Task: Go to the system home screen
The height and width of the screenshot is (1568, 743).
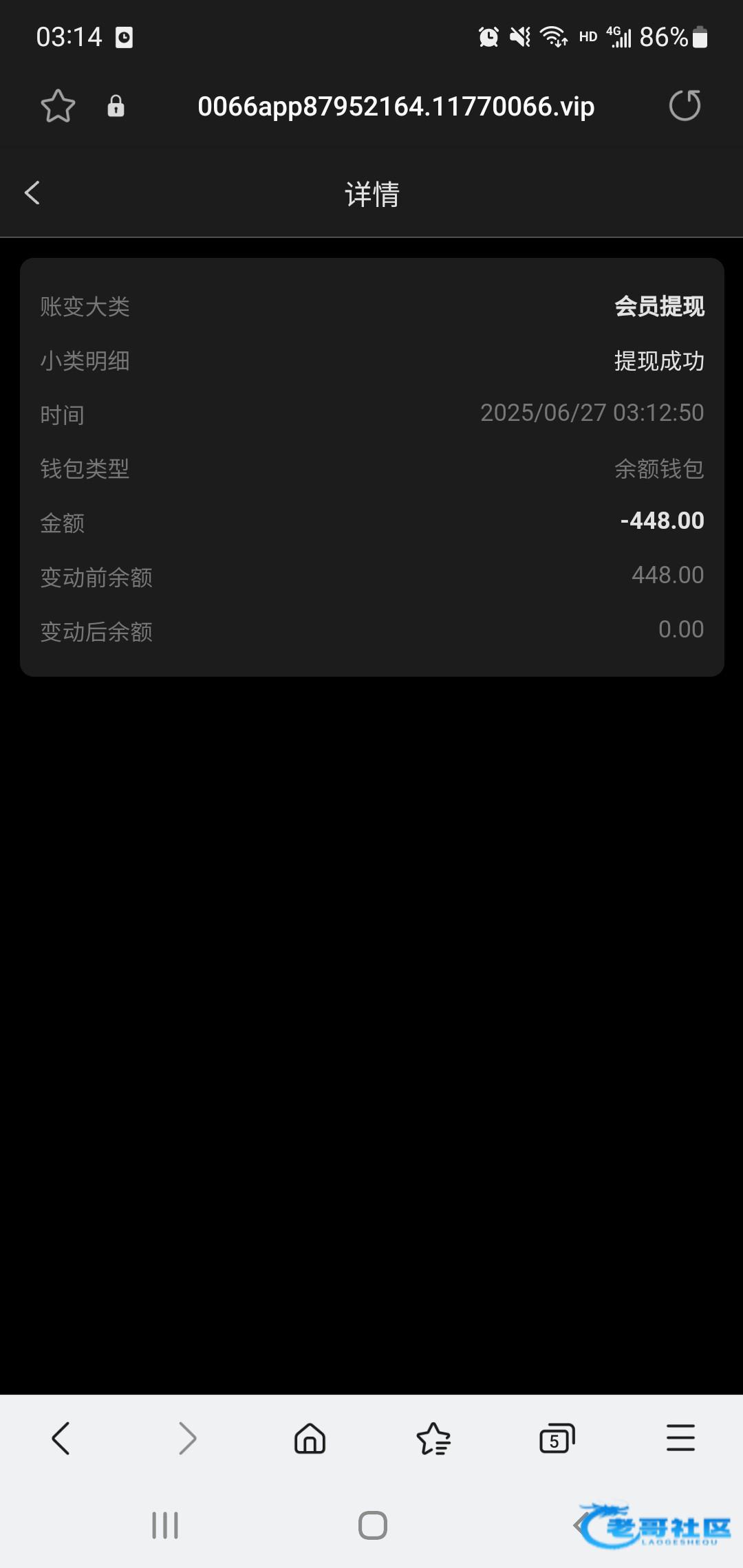Action: click(373, 1525)
